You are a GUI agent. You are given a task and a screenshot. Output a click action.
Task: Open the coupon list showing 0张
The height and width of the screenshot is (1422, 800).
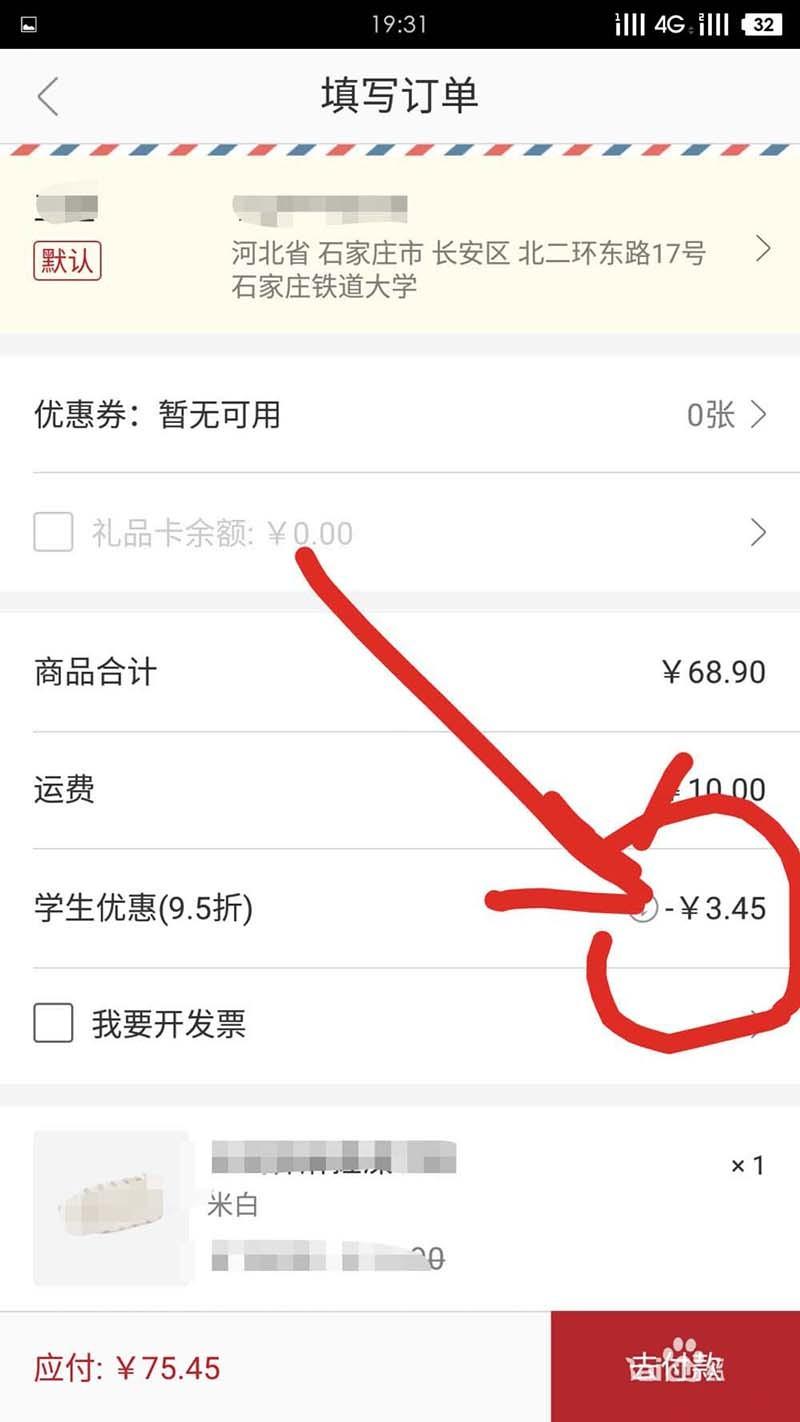710,414
